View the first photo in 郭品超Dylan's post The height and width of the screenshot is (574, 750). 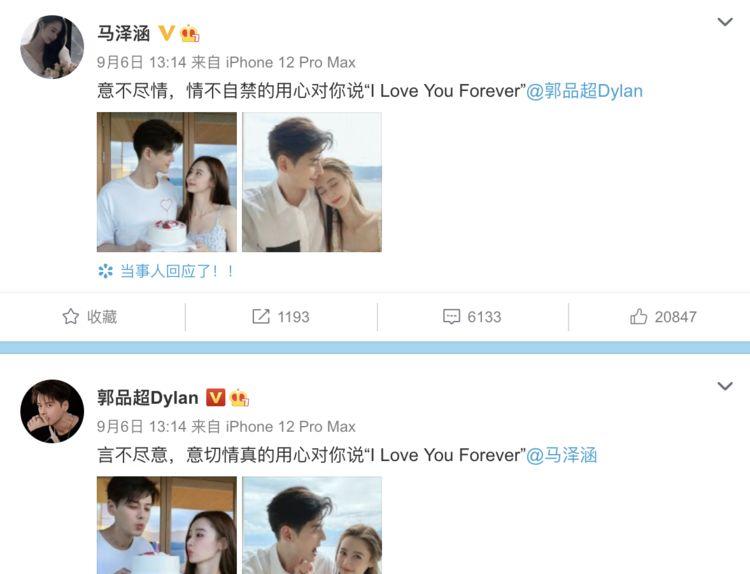(166, 525)
